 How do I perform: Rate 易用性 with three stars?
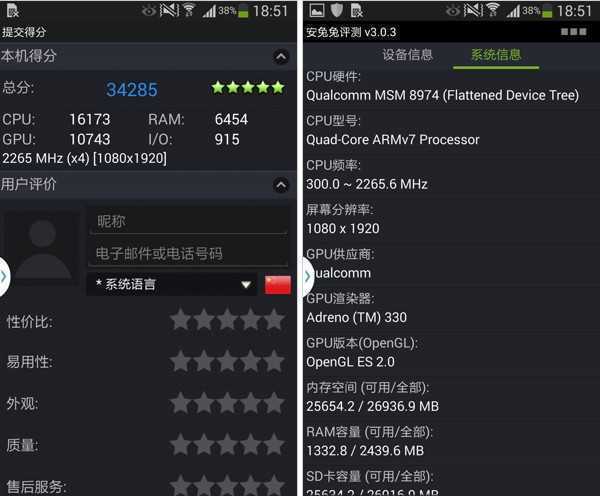pos(227,362)
